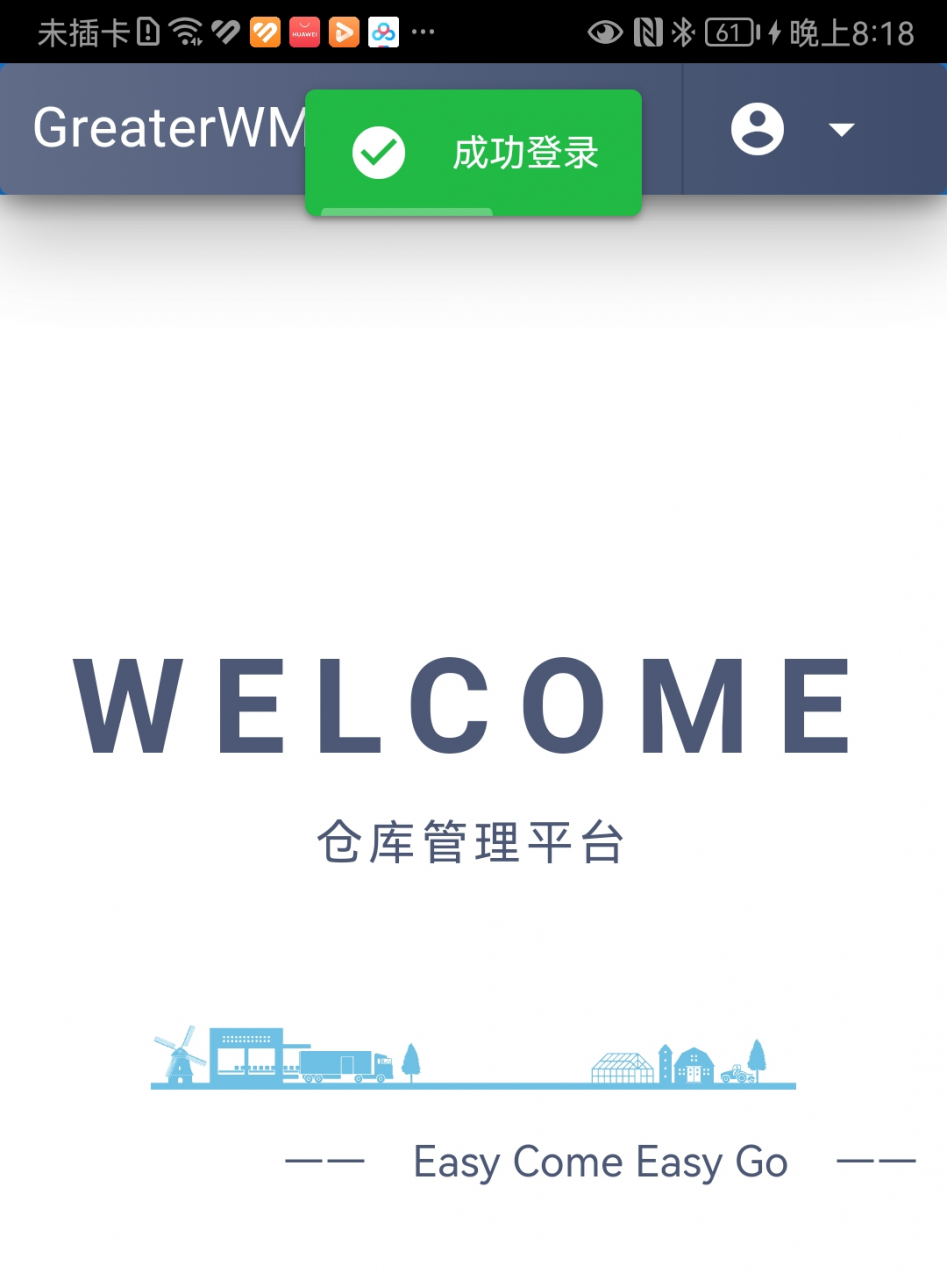Dismiss the 成功登录 success toast

tap(473, 153)
